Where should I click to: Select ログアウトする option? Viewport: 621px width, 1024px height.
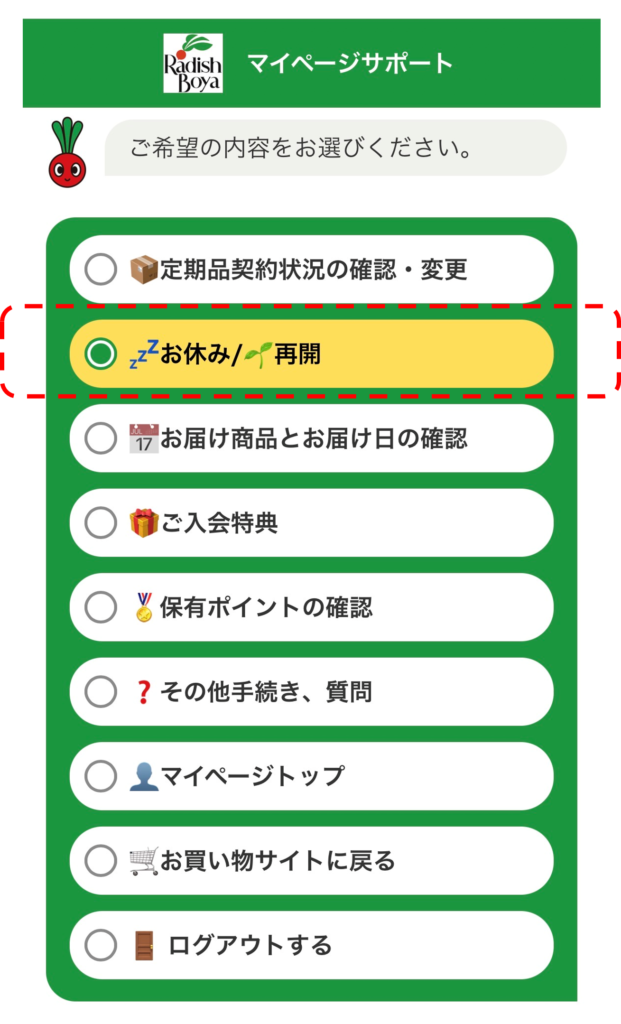310,944
